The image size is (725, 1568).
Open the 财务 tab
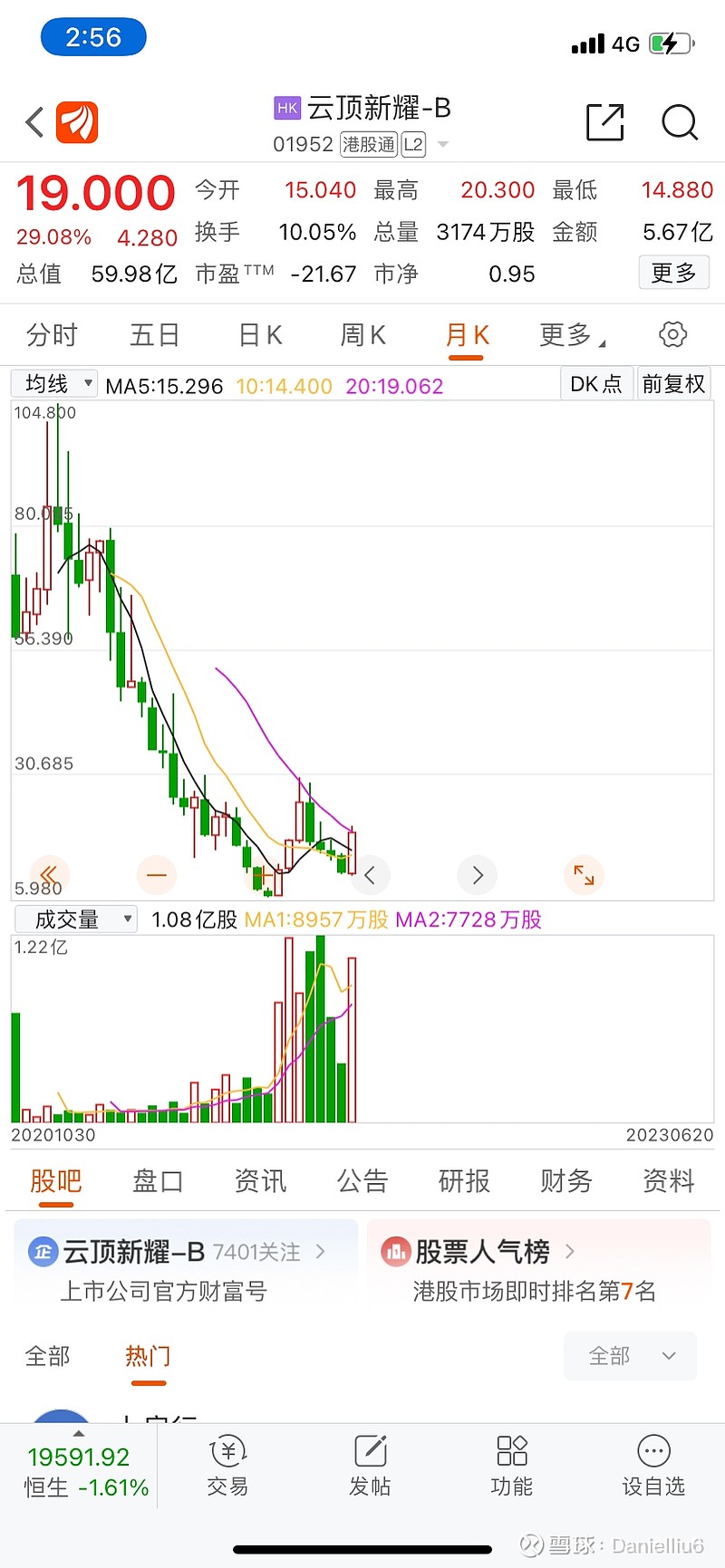(565, 1180)
